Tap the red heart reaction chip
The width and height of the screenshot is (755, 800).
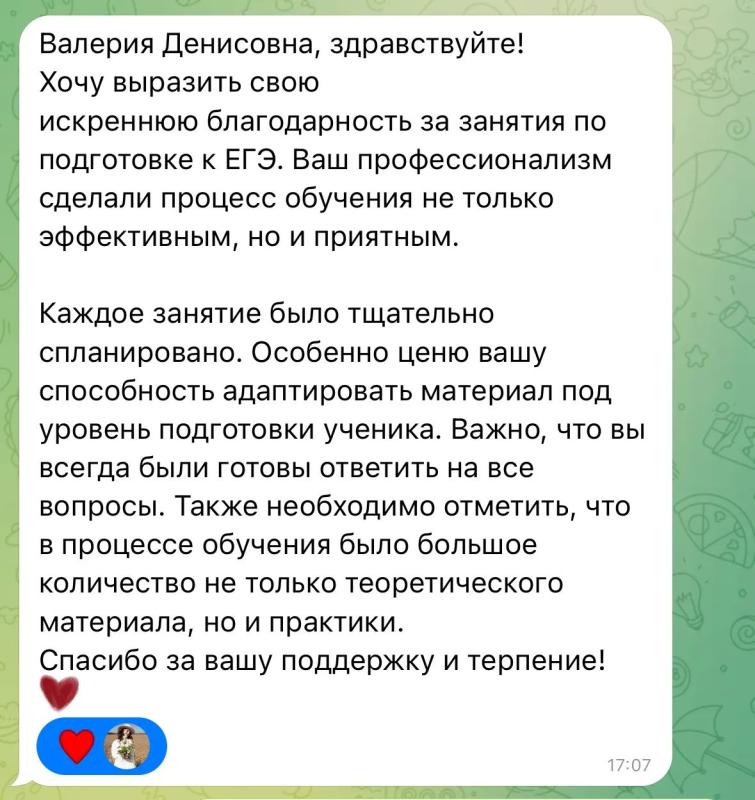click(102, 746)
